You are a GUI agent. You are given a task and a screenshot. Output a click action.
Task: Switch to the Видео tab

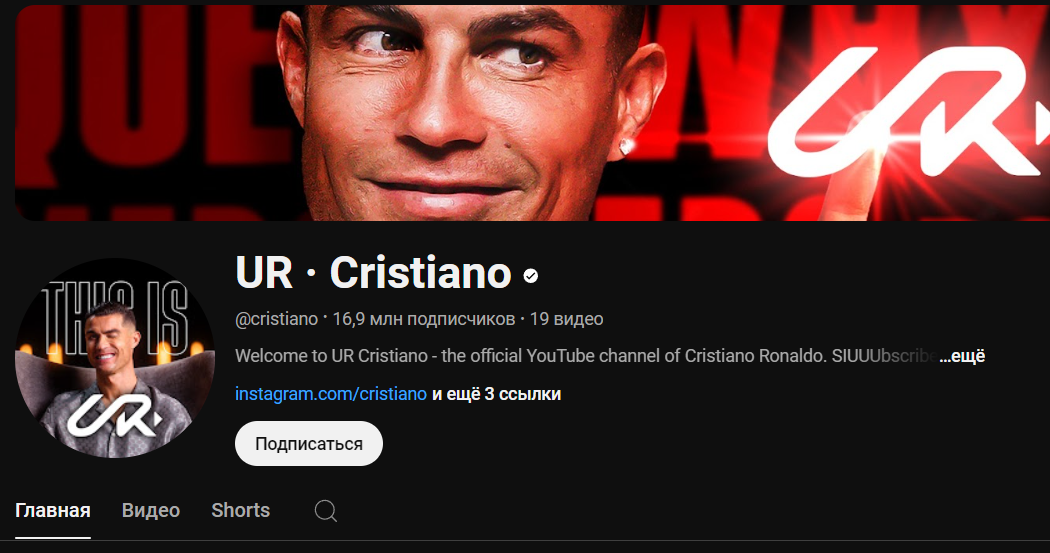pyautogui.click(x=151, y=510)
